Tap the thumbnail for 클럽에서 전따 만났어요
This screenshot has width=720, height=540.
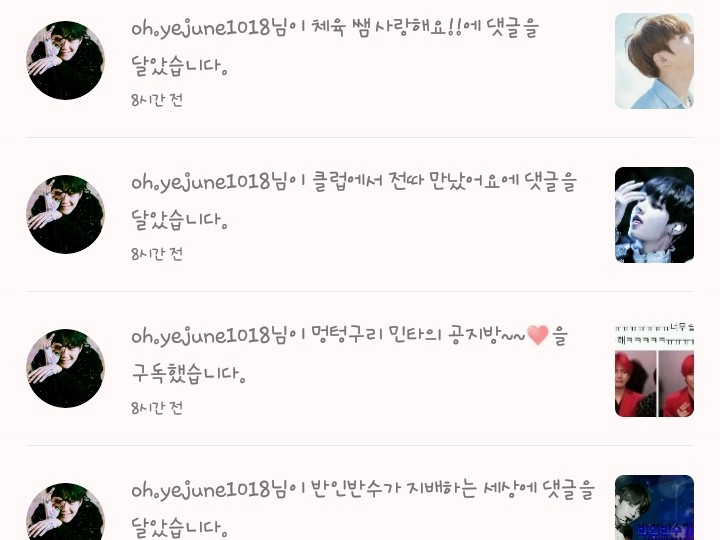click(x=654, y=215)
